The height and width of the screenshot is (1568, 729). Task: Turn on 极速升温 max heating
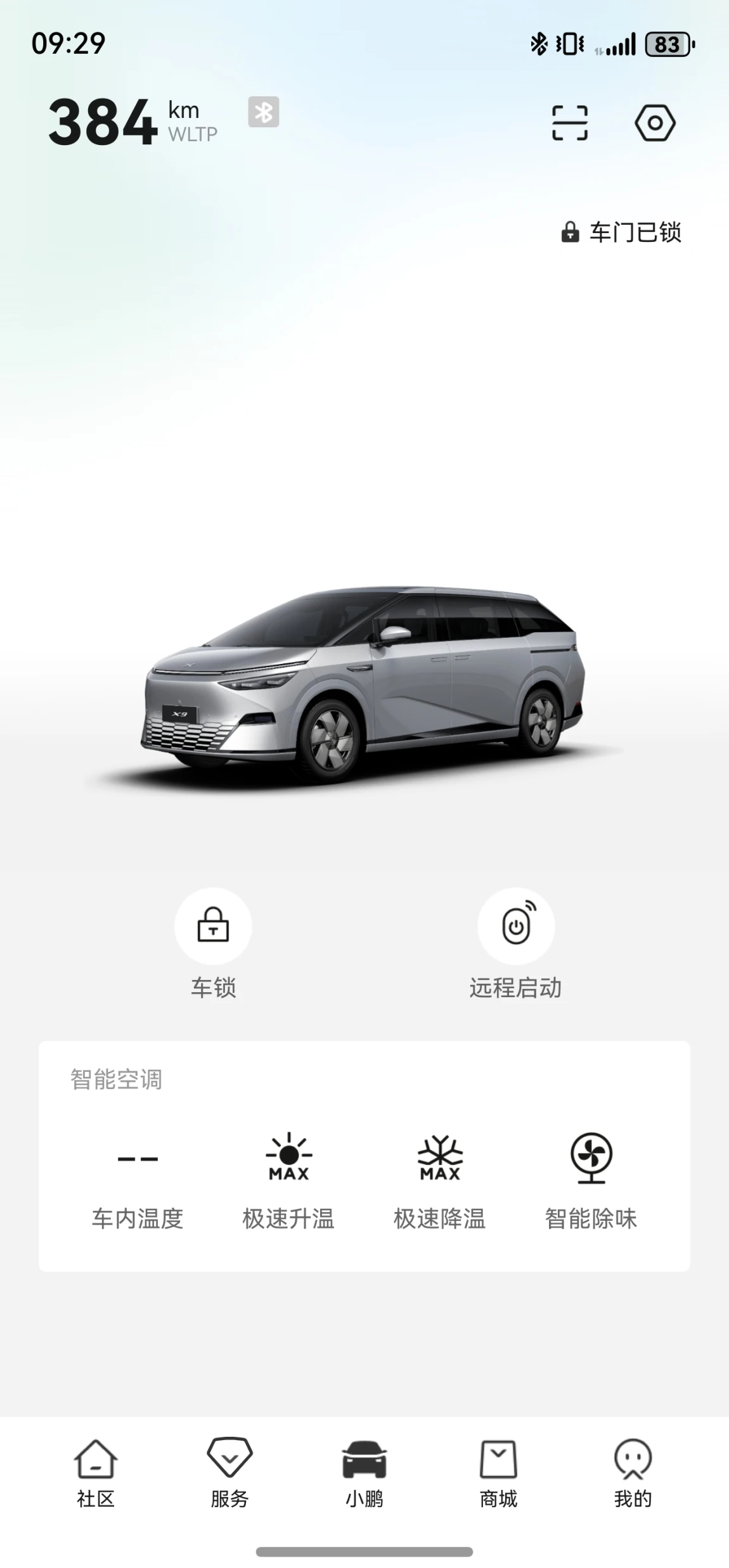[x=288, y=1182]
